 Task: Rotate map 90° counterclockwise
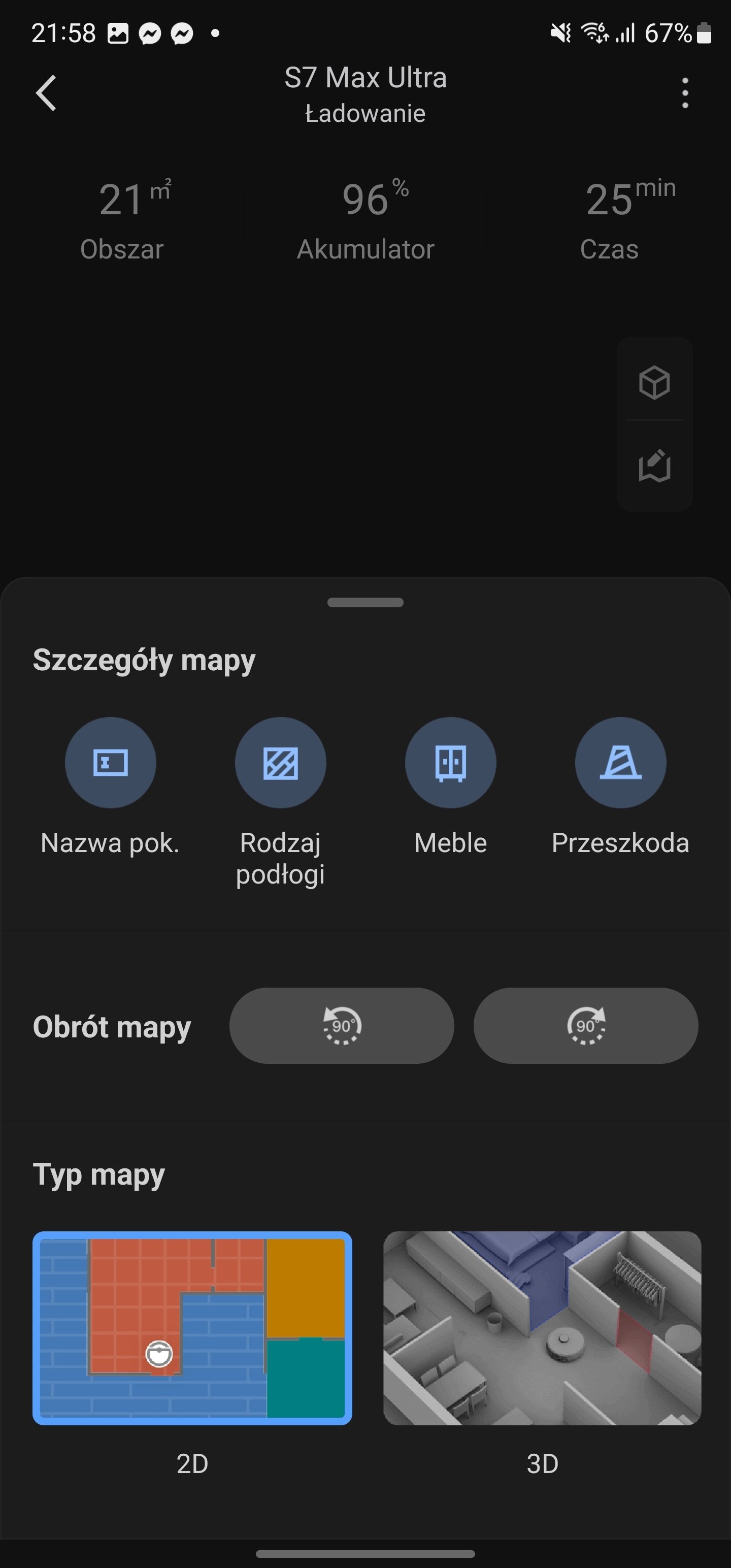coord(342,1026)
